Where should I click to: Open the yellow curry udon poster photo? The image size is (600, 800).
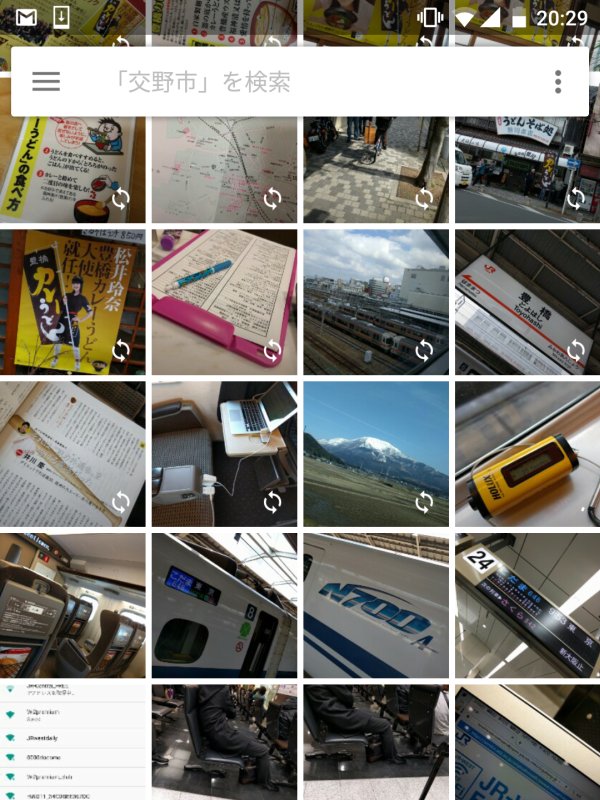(x=72, y=302)
